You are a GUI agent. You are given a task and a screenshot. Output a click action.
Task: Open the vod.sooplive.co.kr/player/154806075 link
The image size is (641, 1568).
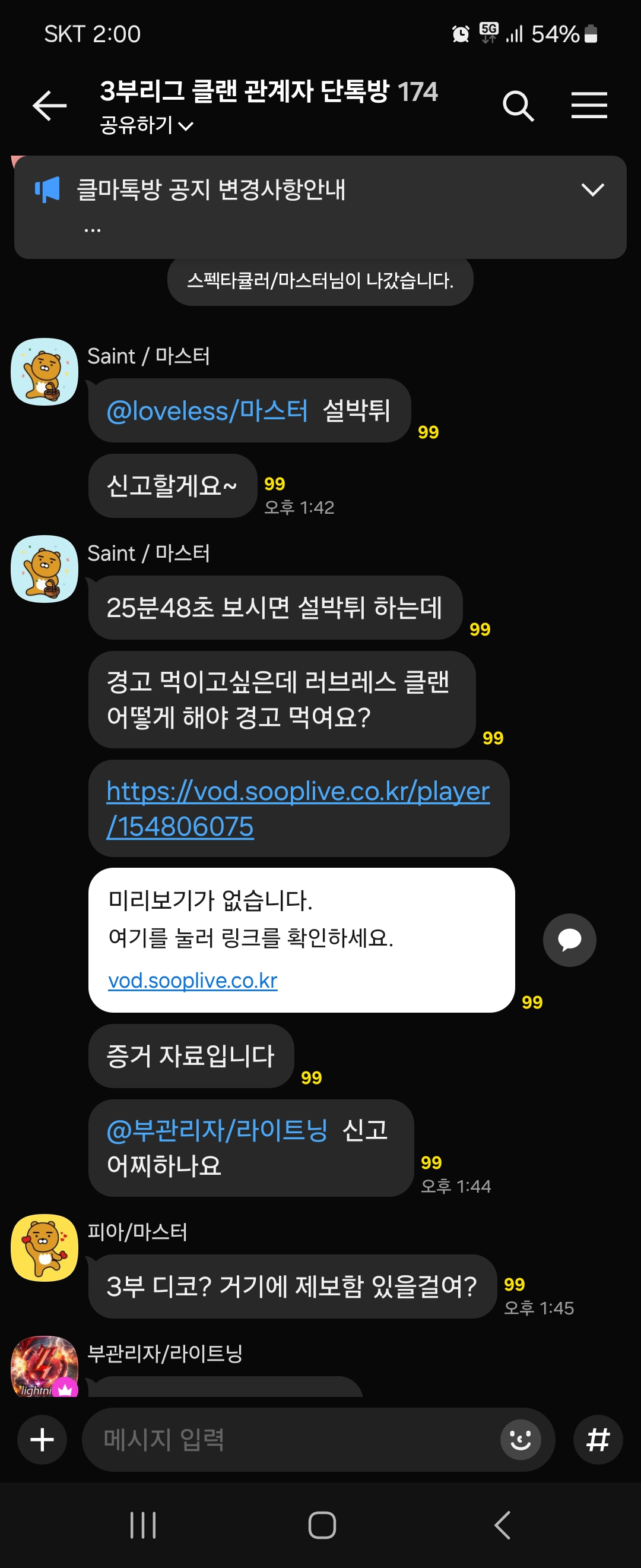[297, 808]
